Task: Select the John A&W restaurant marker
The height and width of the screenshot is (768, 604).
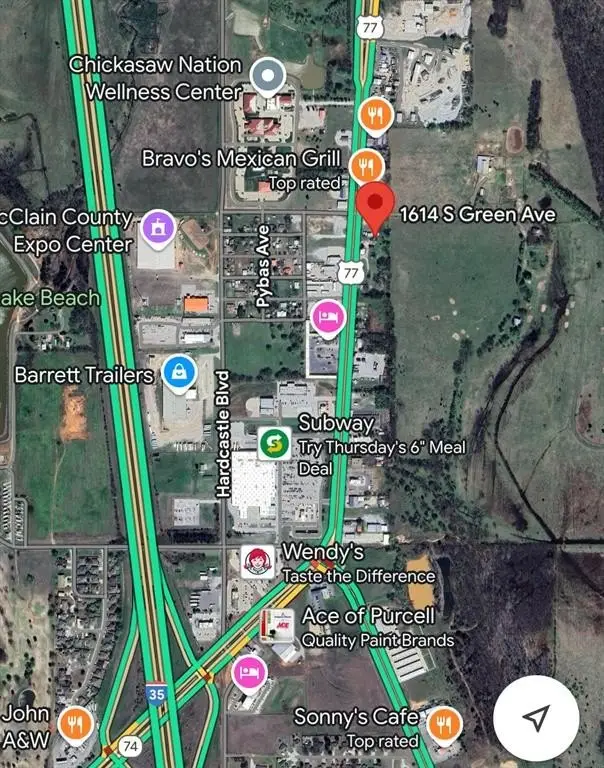Action: (75, 724)
